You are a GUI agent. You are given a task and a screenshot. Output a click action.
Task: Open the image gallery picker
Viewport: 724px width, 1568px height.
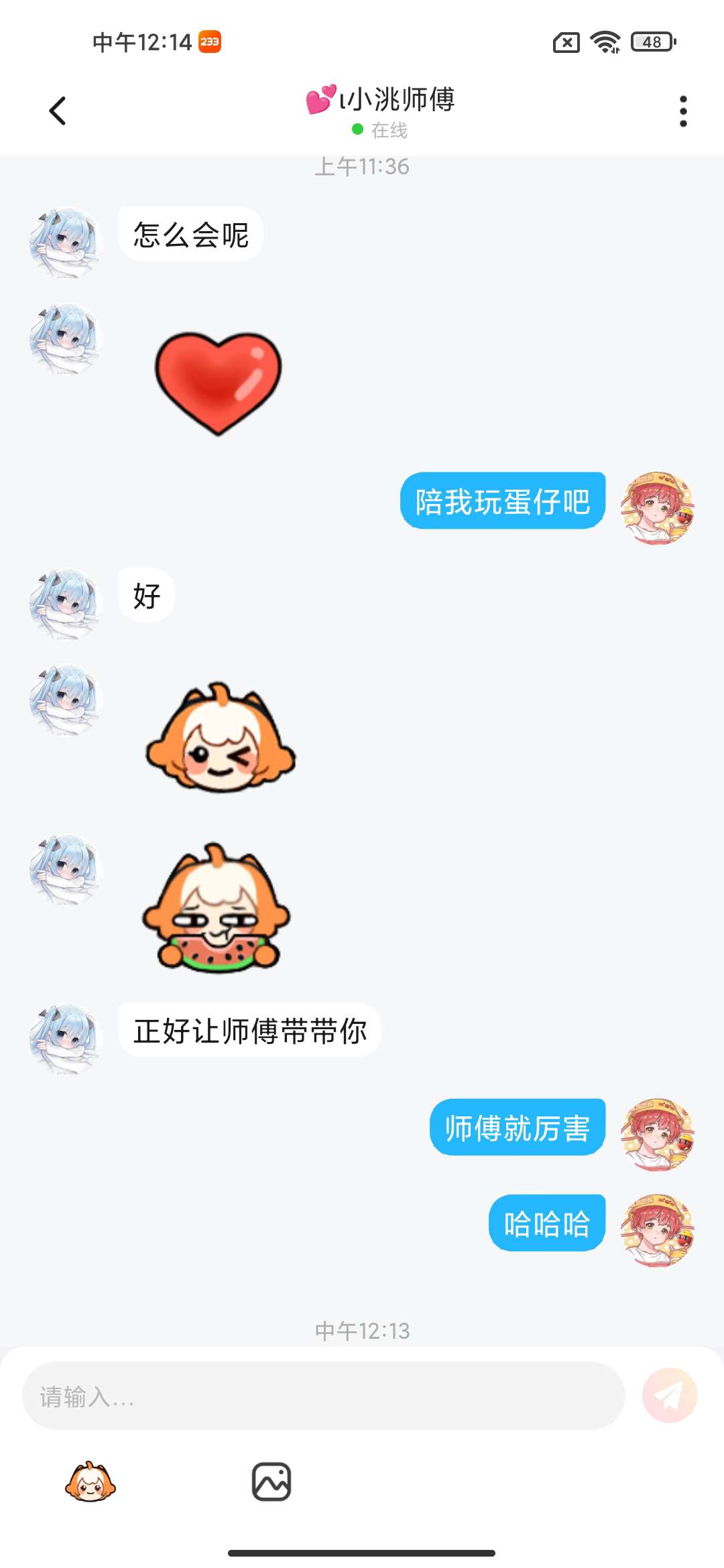tap(271, 1482)
